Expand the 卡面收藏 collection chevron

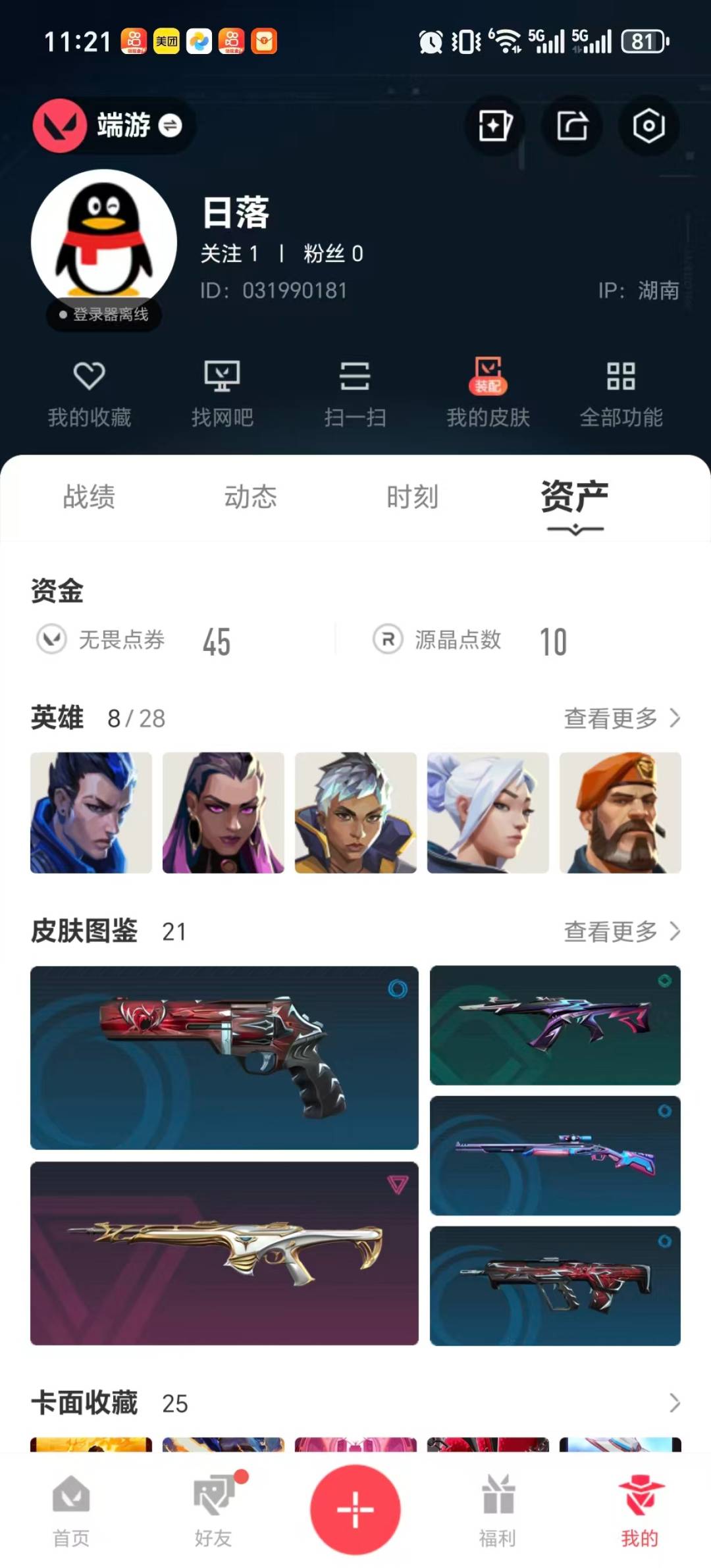[673, 1403]
